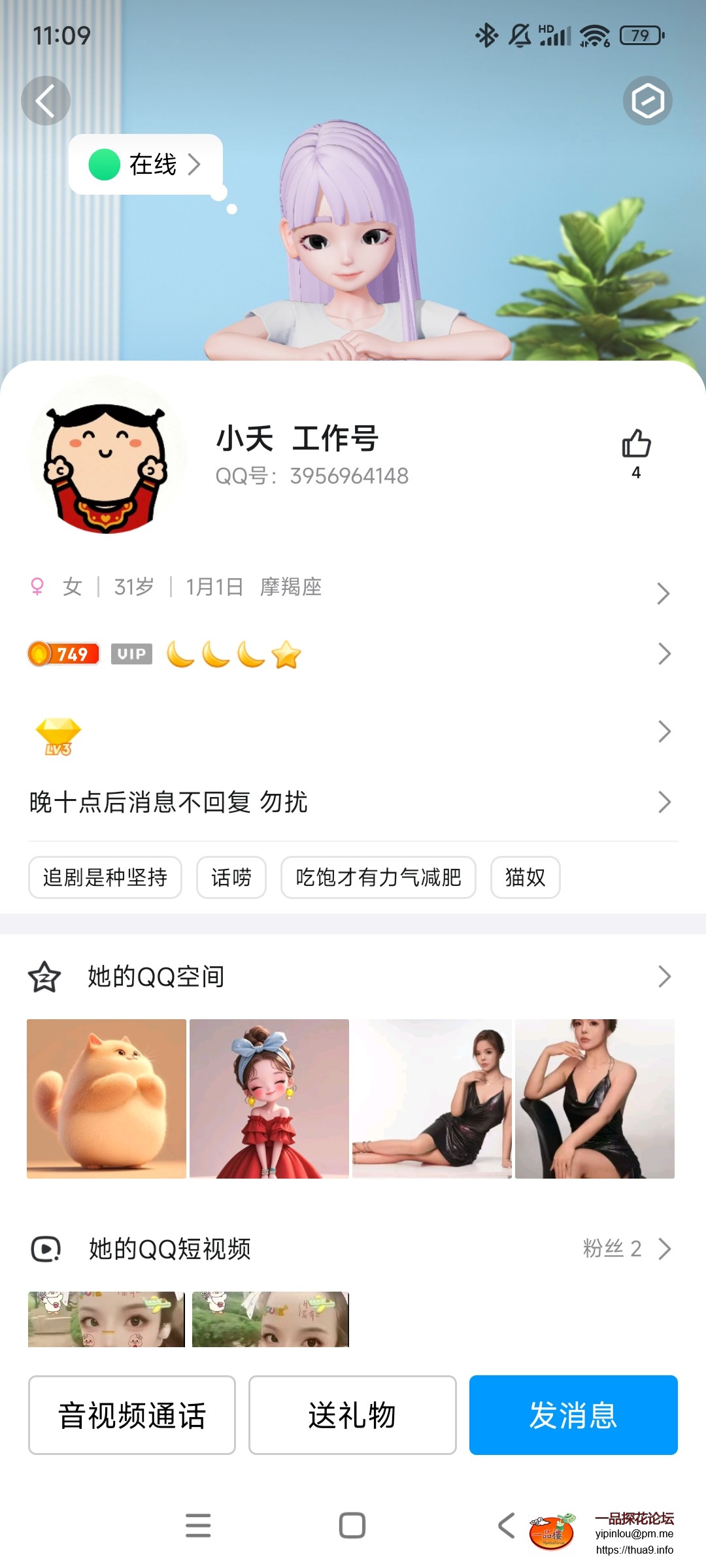Viewport: 706px width, 1568px height.
Task: Open the fluffy cat photo thumbnail
Action: click(107, 1100)
